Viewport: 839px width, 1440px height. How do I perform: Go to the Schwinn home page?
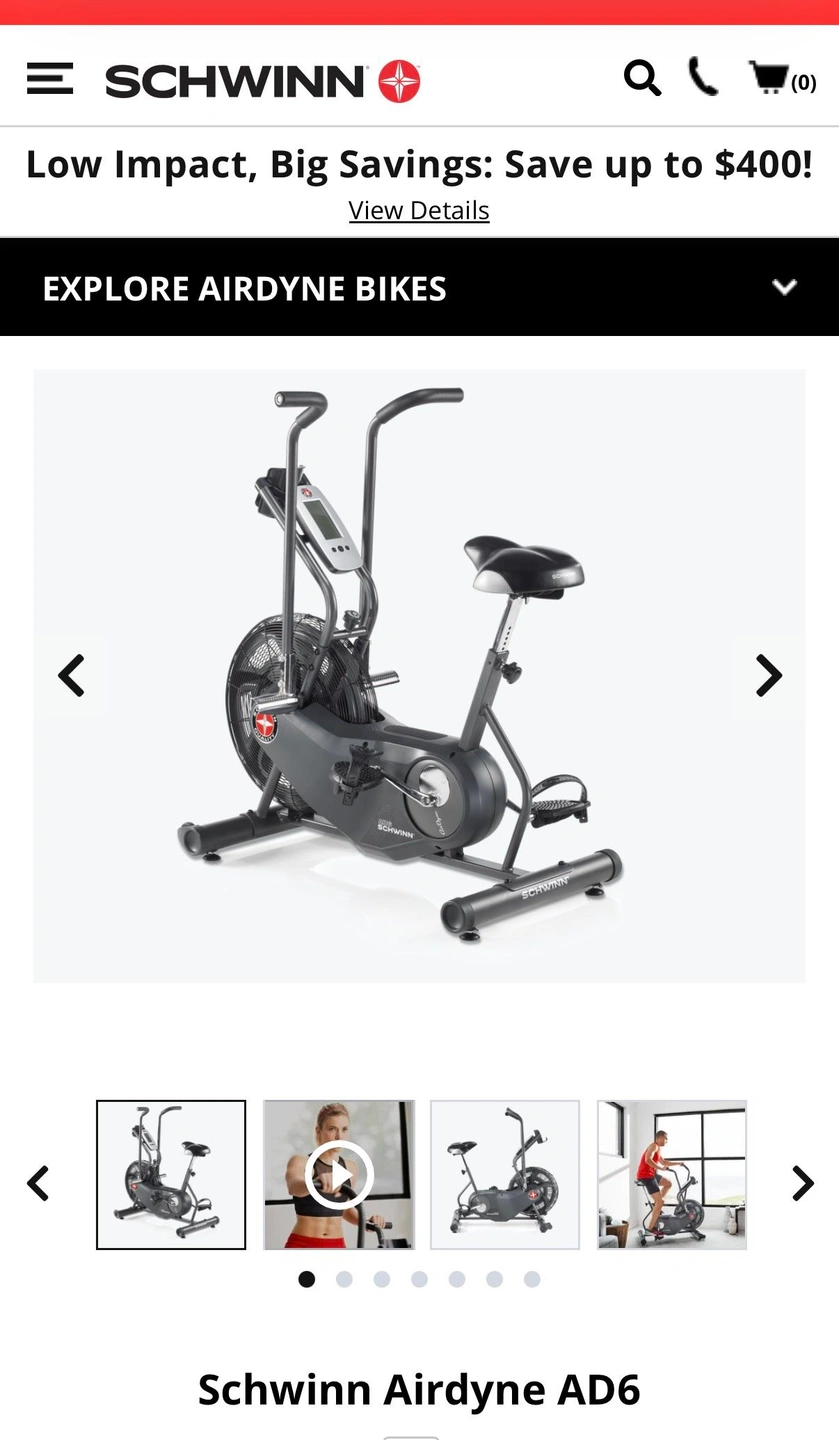coord(262,81)
